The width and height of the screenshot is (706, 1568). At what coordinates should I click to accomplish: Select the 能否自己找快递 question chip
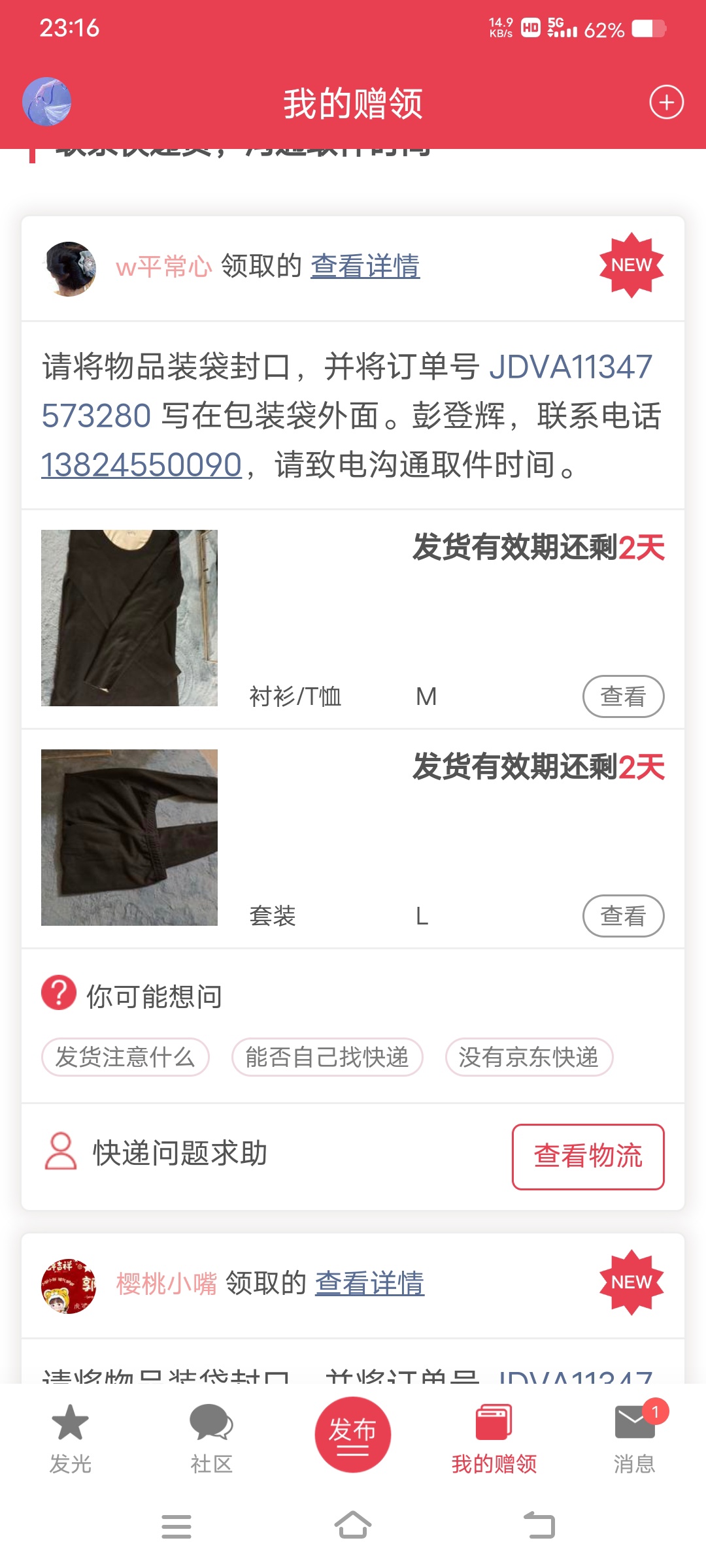point(327,1057)
